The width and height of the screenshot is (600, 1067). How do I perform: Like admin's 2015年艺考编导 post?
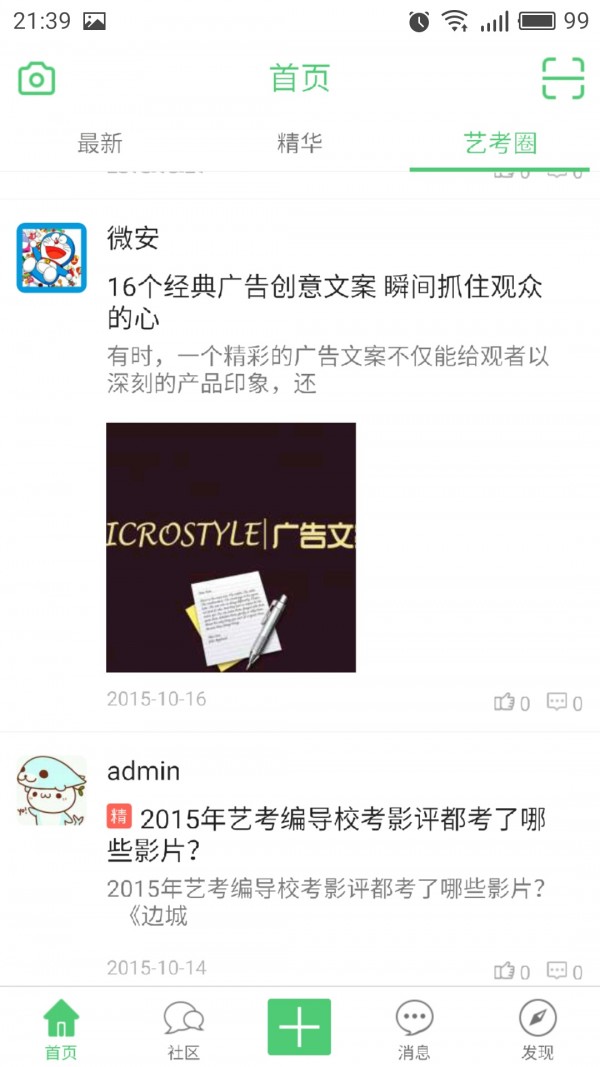click(511, 971)
